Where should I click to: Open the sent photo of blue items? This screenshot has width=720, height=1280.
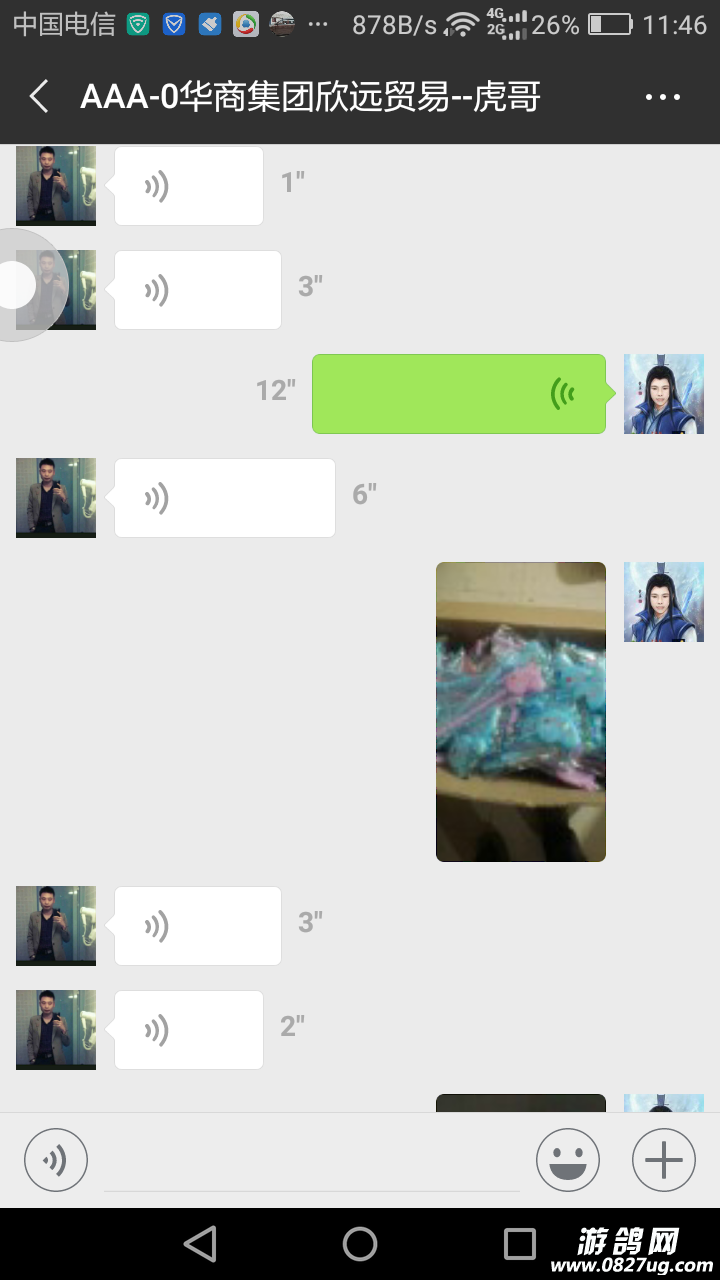click(520, 711)
